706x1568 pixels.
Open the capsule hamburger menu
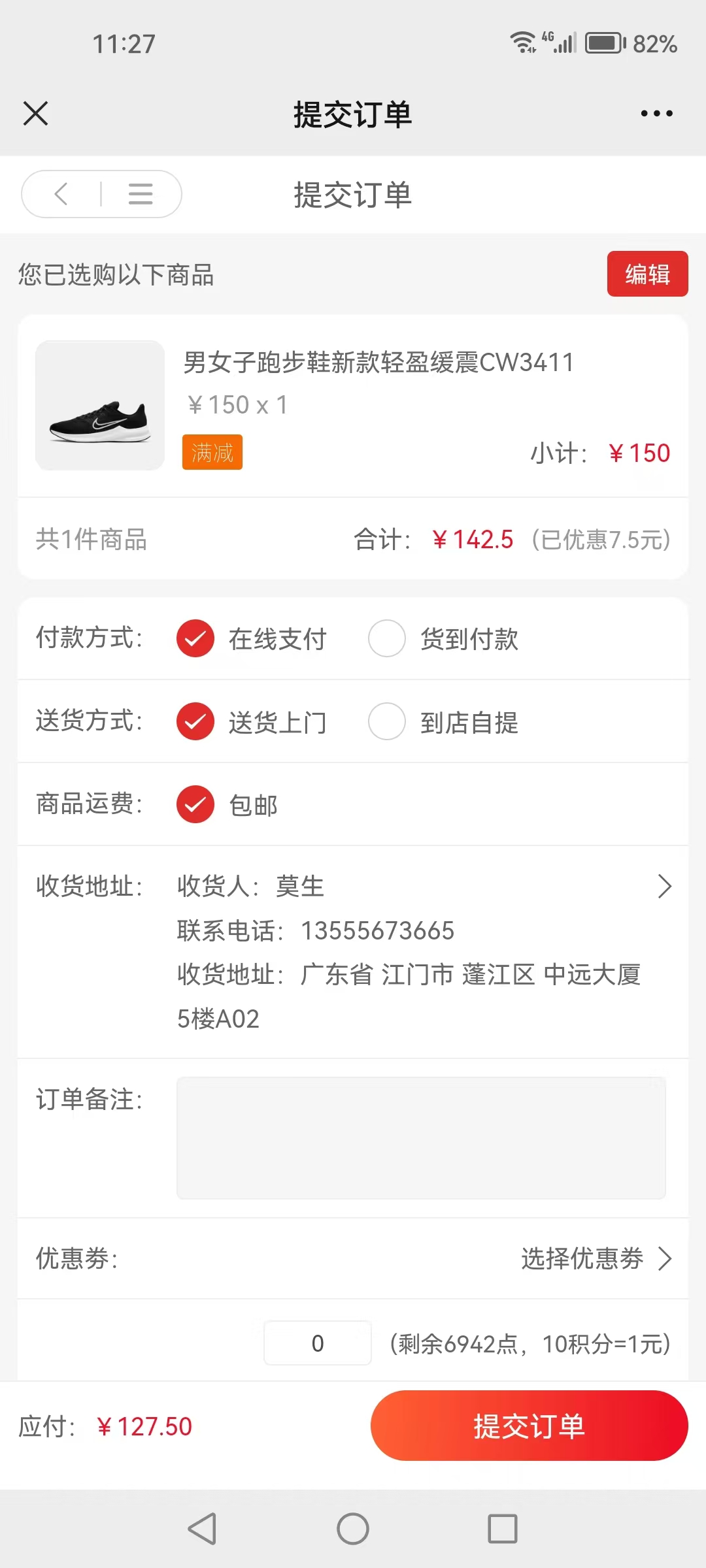(141, 194)
